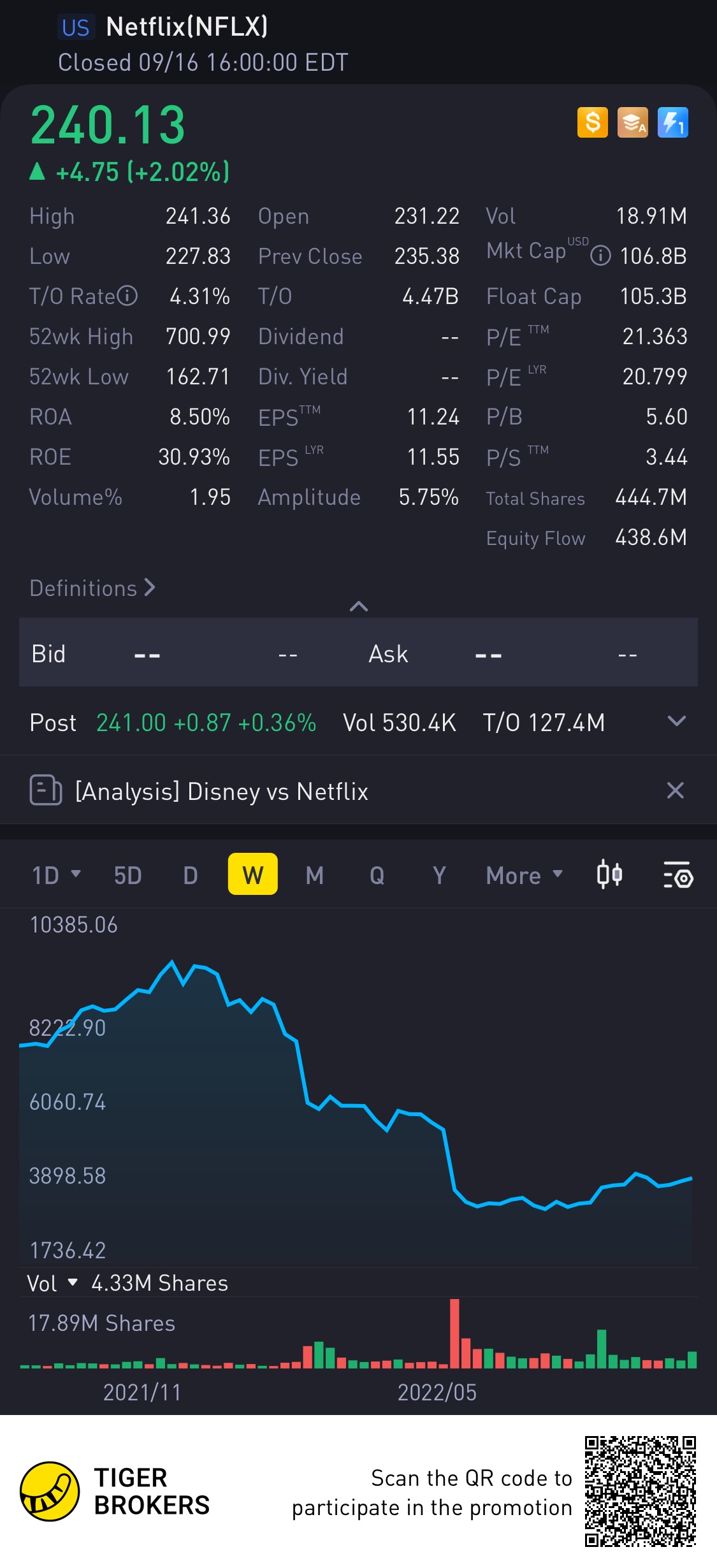Image resolution: width=717 pixels, height=1568 pixels.
Task: Expand the Post market row
Action: tap(676, 722)
